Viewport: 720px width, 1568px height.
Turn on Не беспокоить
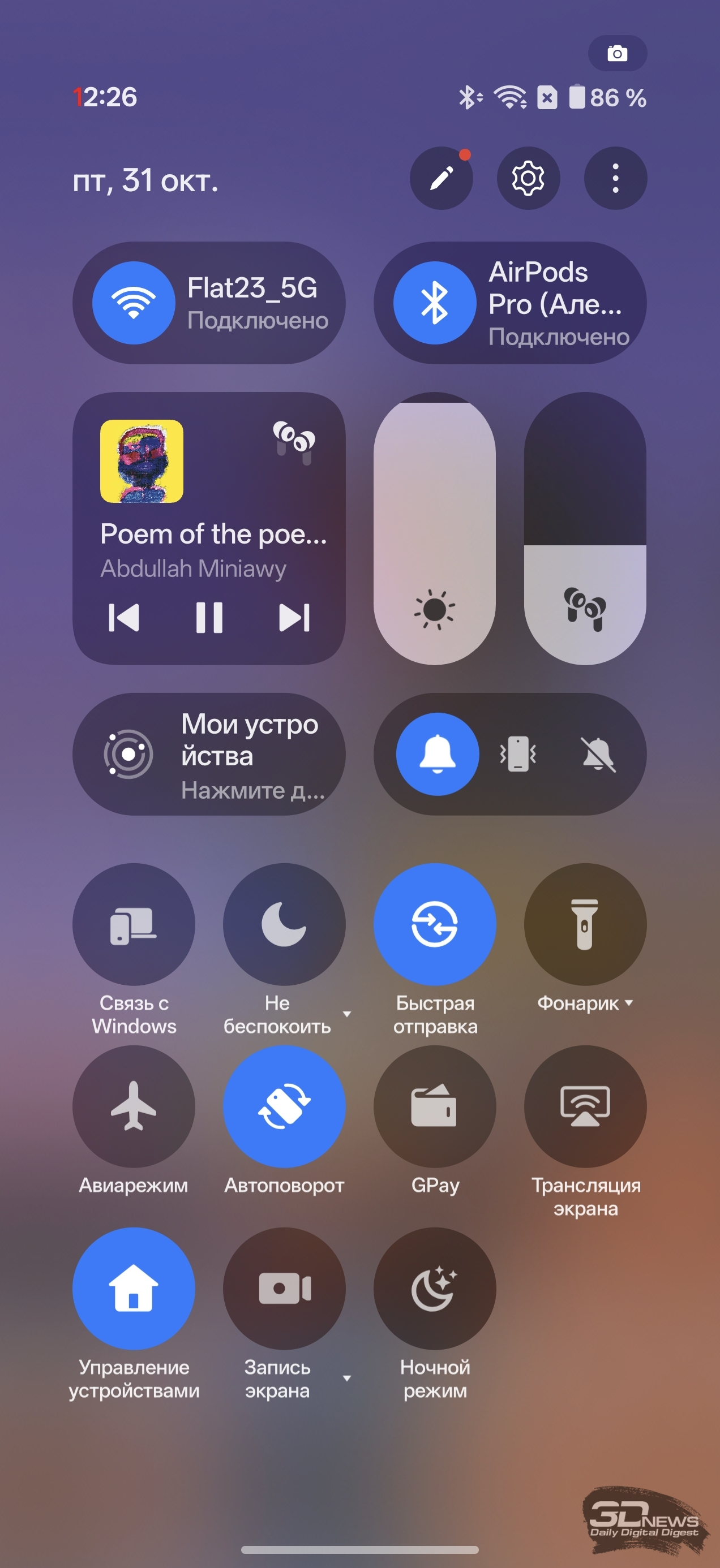point(284,924)
